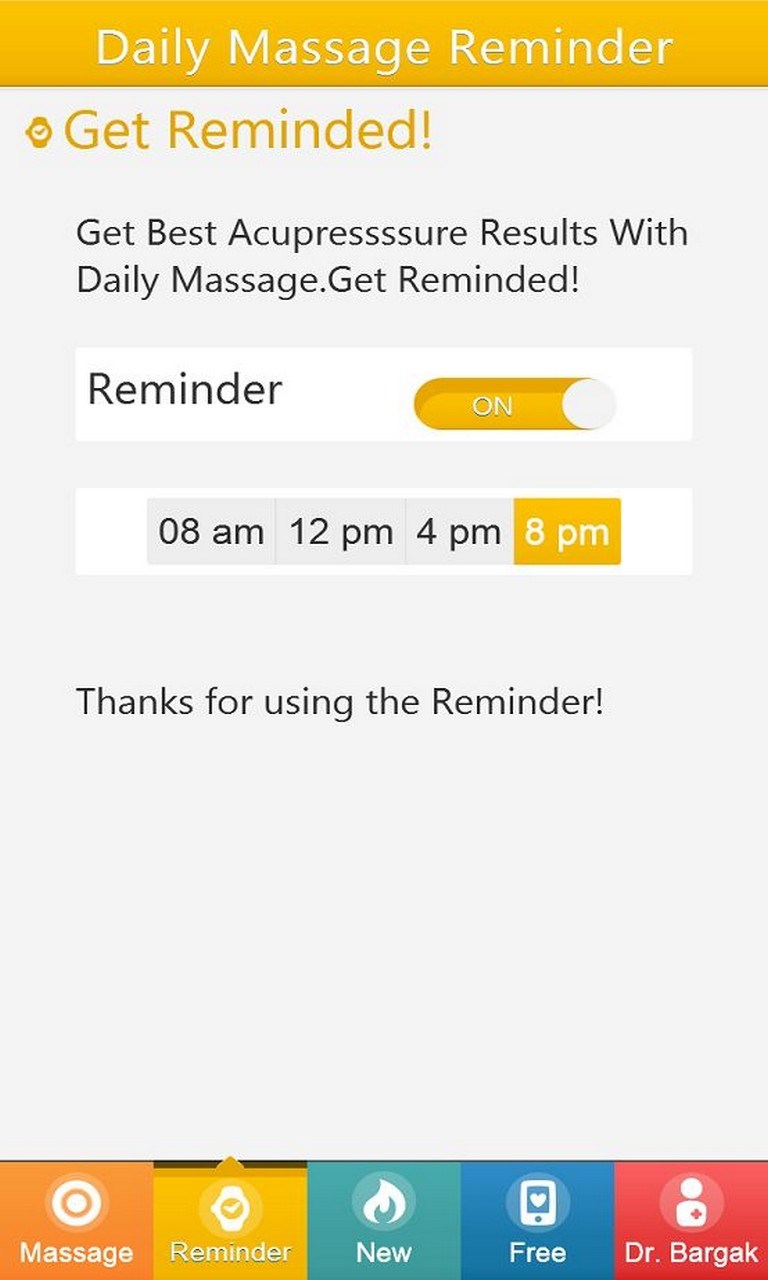768x1280 pixels.
Task: Choose 12 pm as reminder time
Action: pyautogui.click(x=341, y=531)
